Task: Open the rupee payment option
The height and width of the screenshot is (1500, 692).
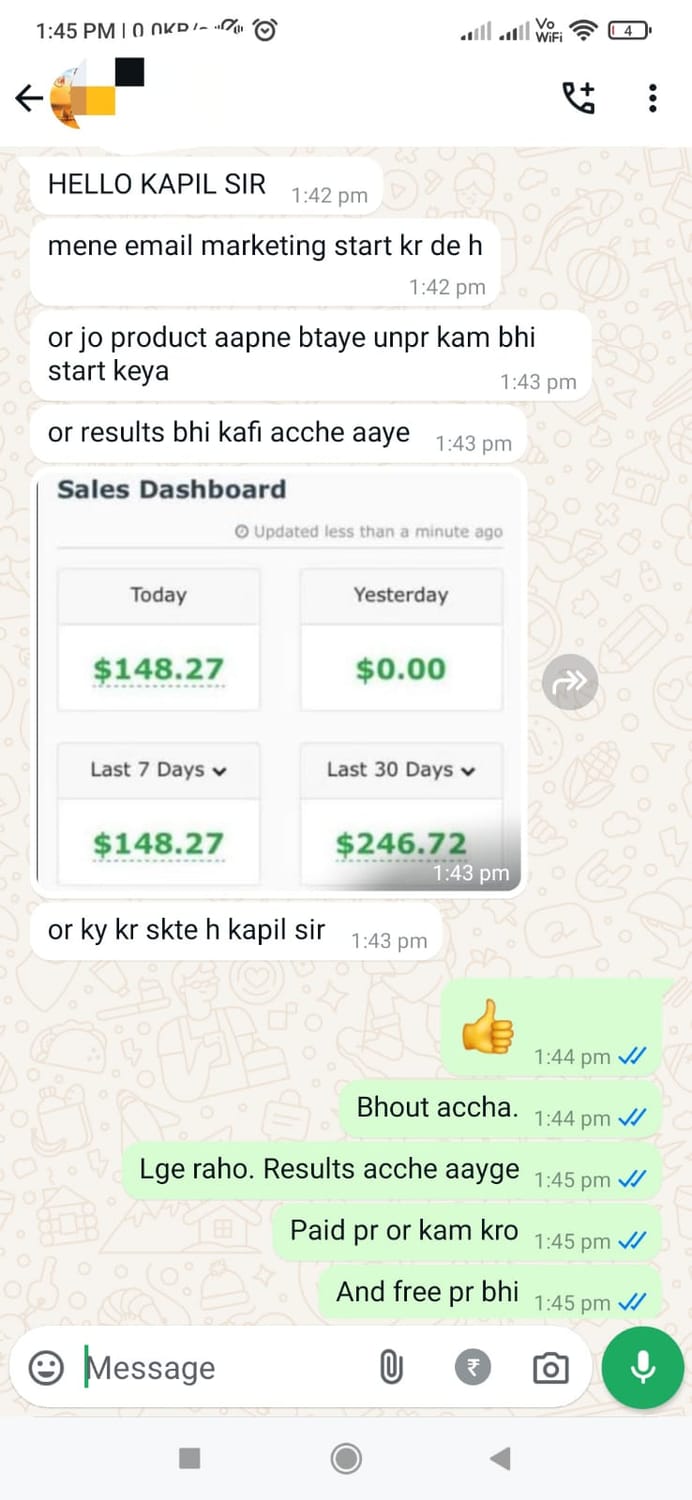Action: (x=473, y=1367)
